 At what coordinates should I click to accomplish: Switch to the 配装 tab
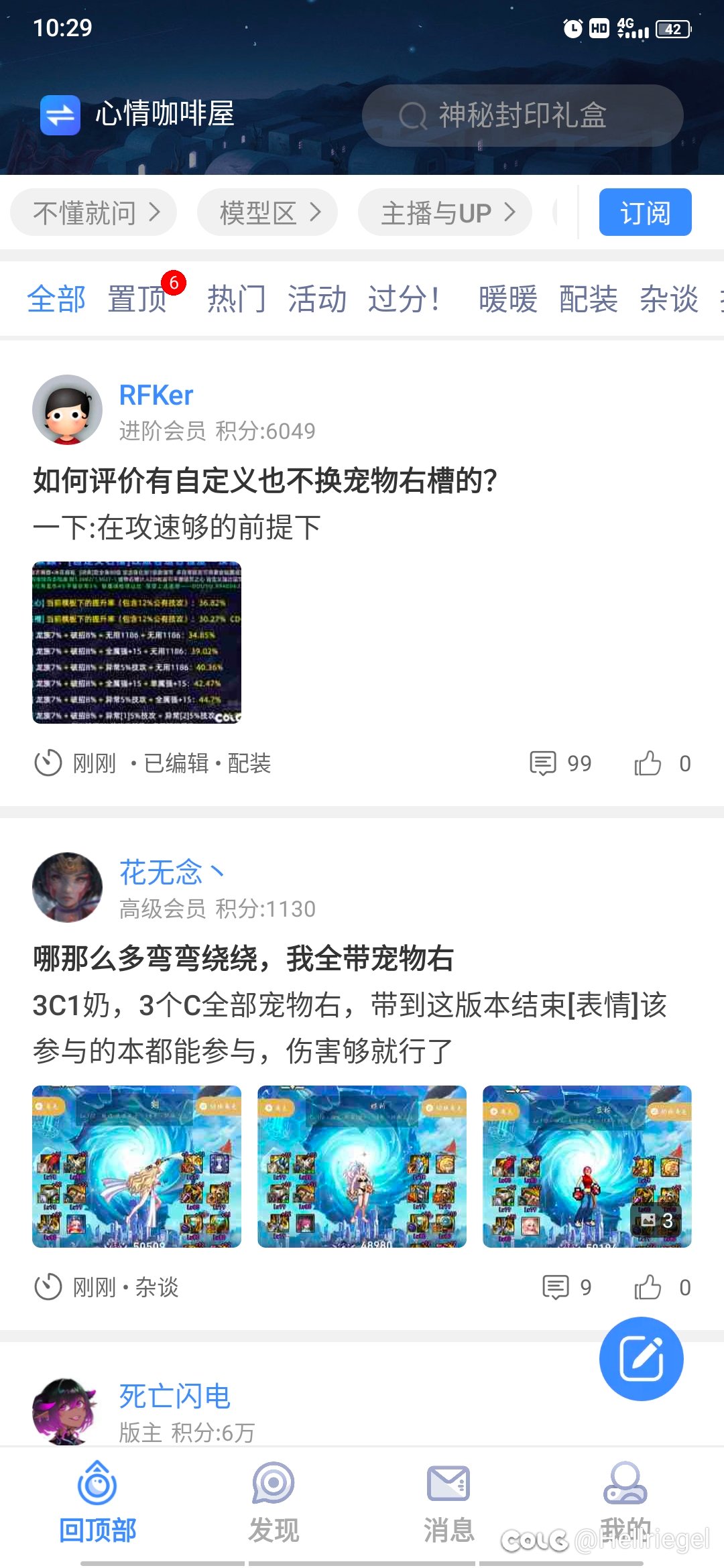tap(588, 299)
